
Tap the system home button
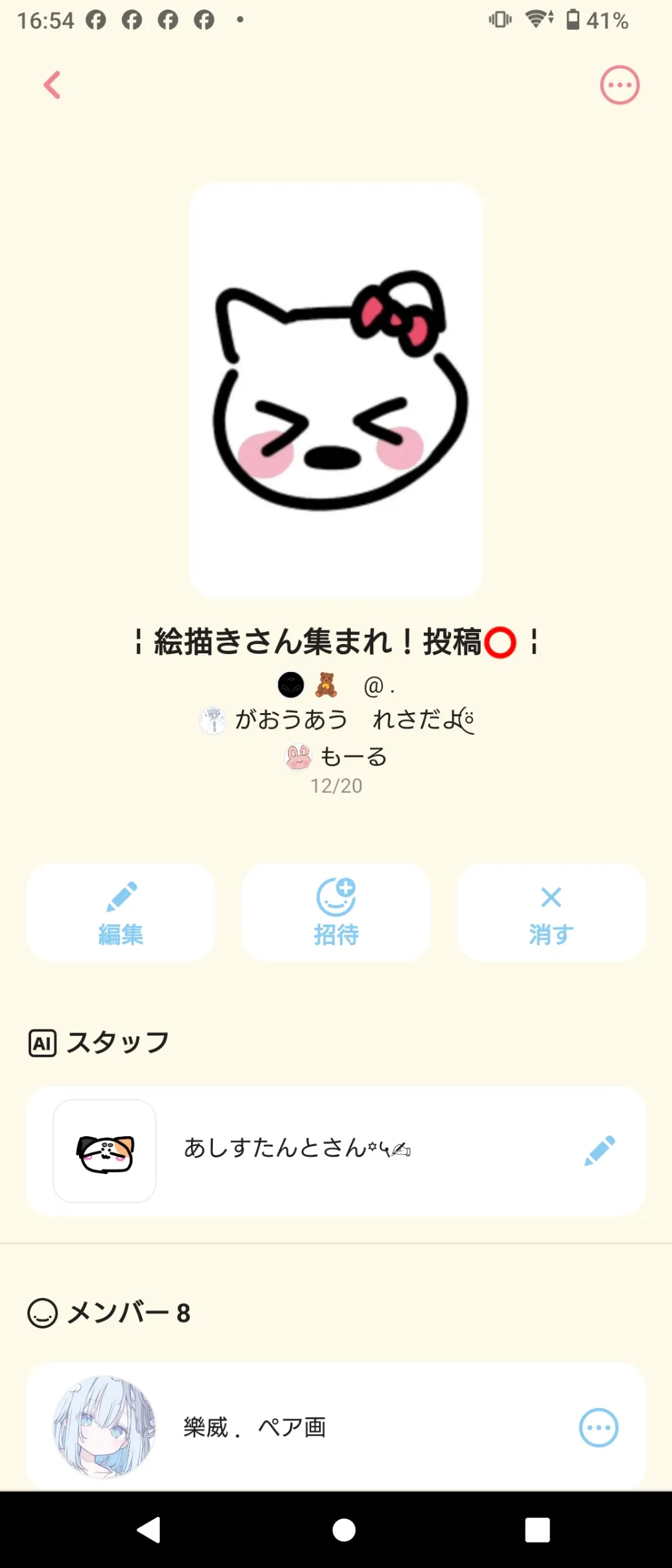344,1530
